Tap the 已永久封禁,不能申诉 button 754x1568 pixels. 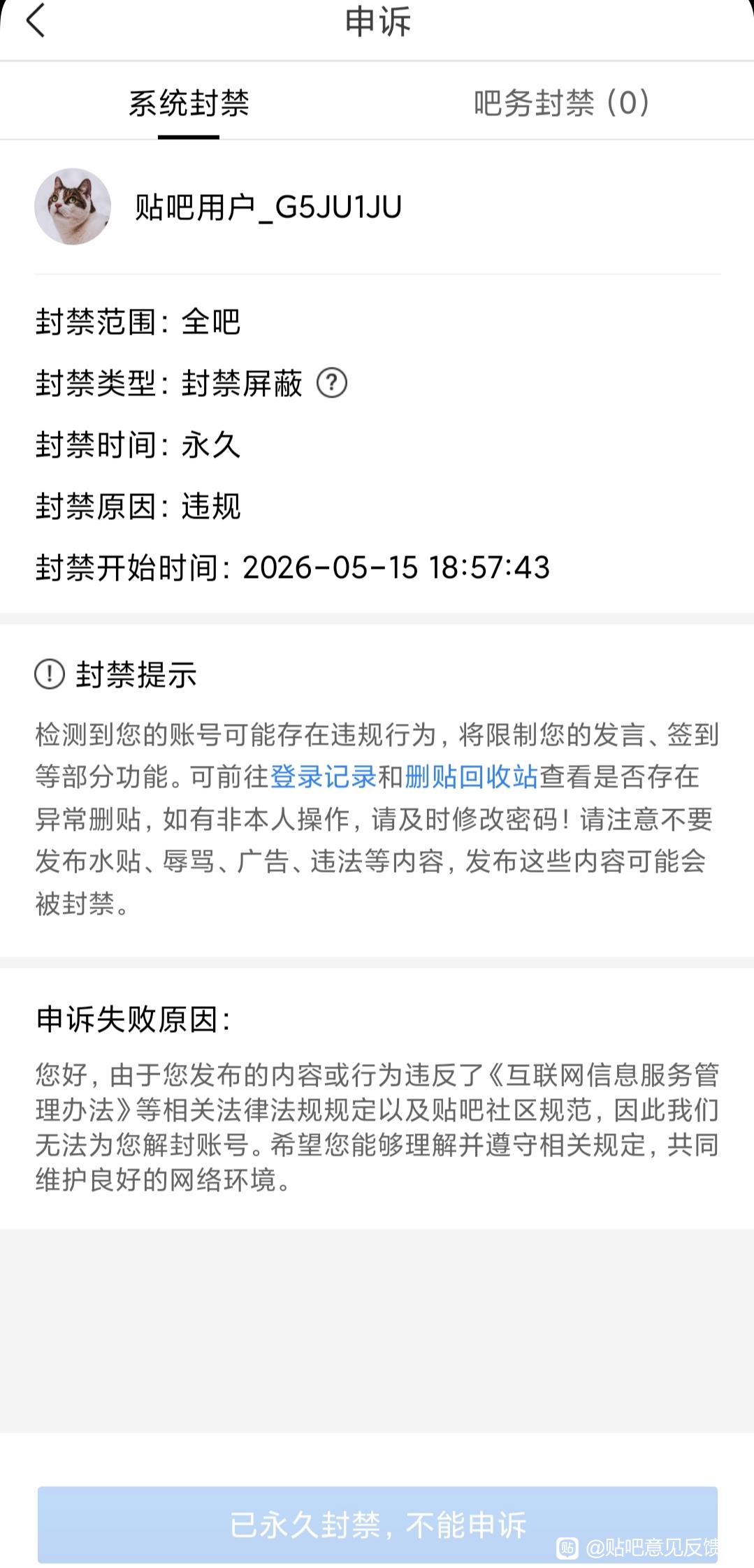pos(377,1524)
